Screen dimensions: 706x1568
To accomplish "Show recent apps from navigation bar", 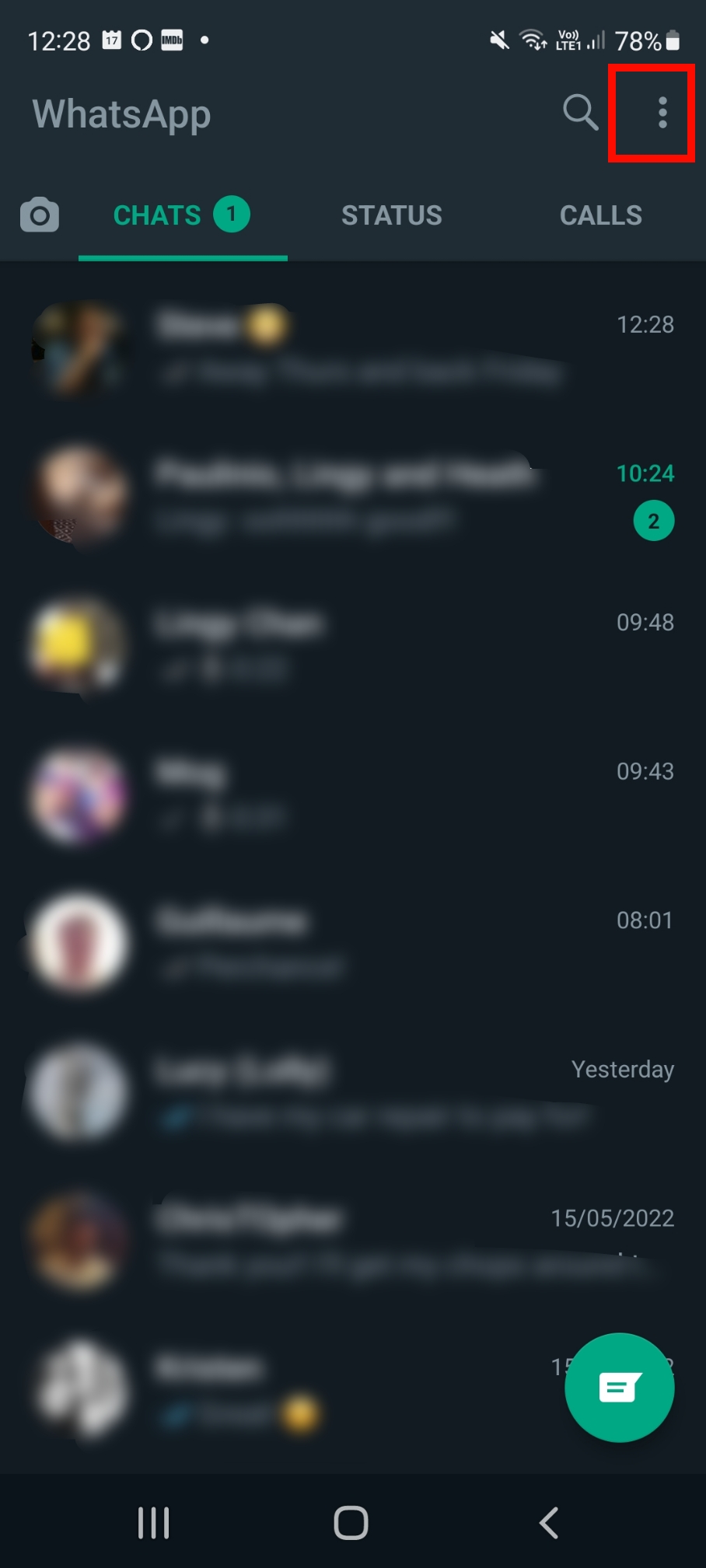I will coord(154,1523).
